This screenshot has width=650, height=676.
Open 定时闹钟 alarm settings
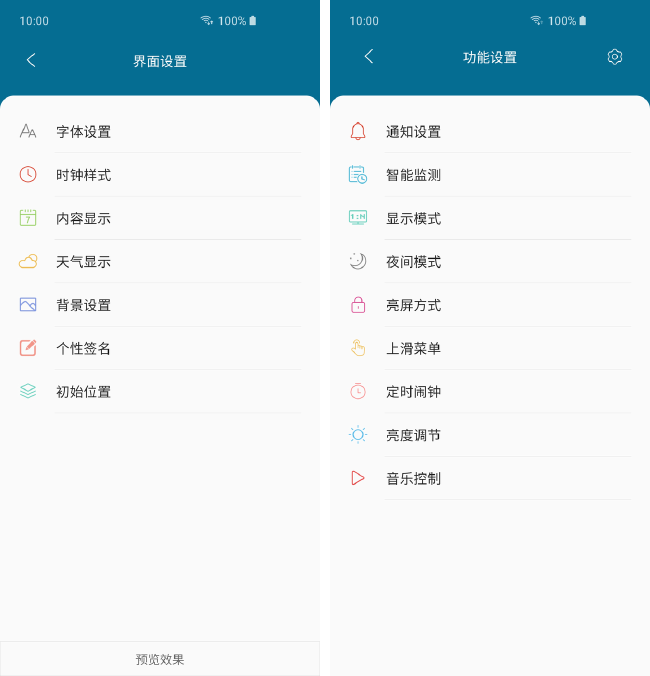coord(414,392)
